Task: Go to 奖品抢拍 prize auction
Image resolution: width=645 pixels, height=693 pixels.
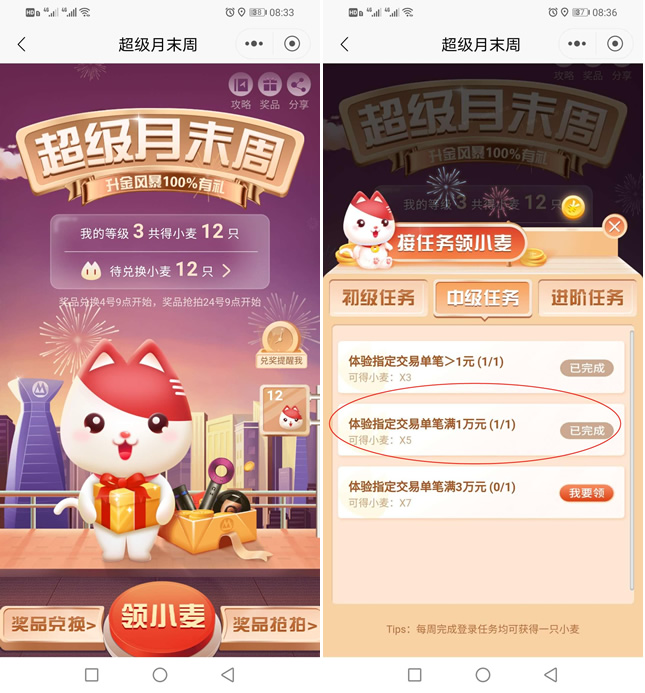Action: [272, 625]
